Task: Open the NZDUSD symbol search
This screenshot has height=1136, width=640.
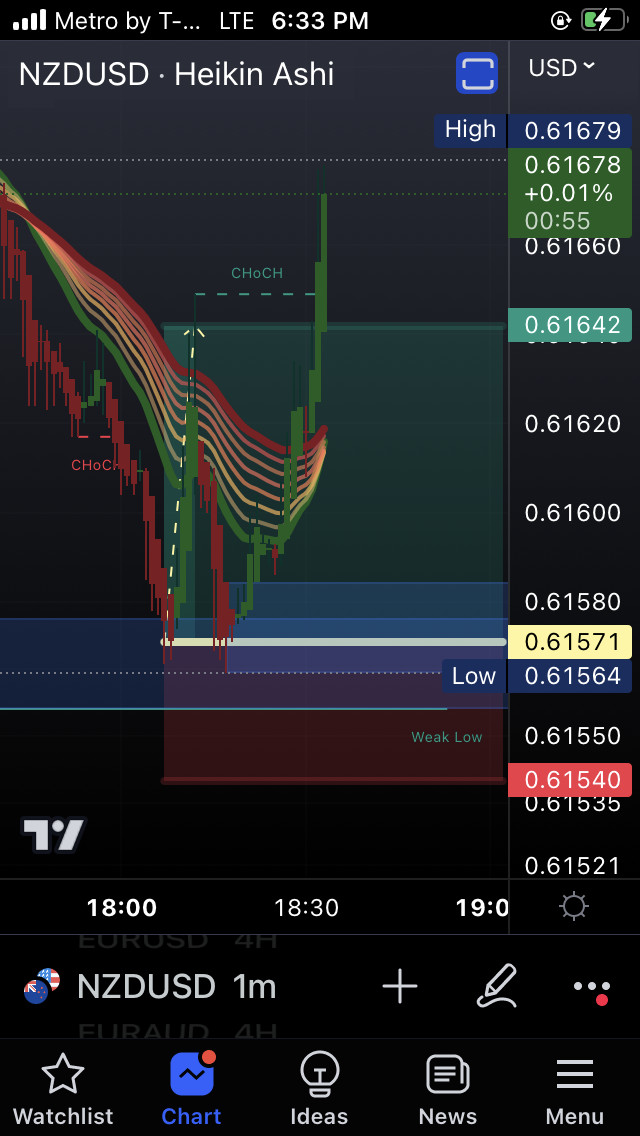Action: pyautogui.click(x=146, y=987)
